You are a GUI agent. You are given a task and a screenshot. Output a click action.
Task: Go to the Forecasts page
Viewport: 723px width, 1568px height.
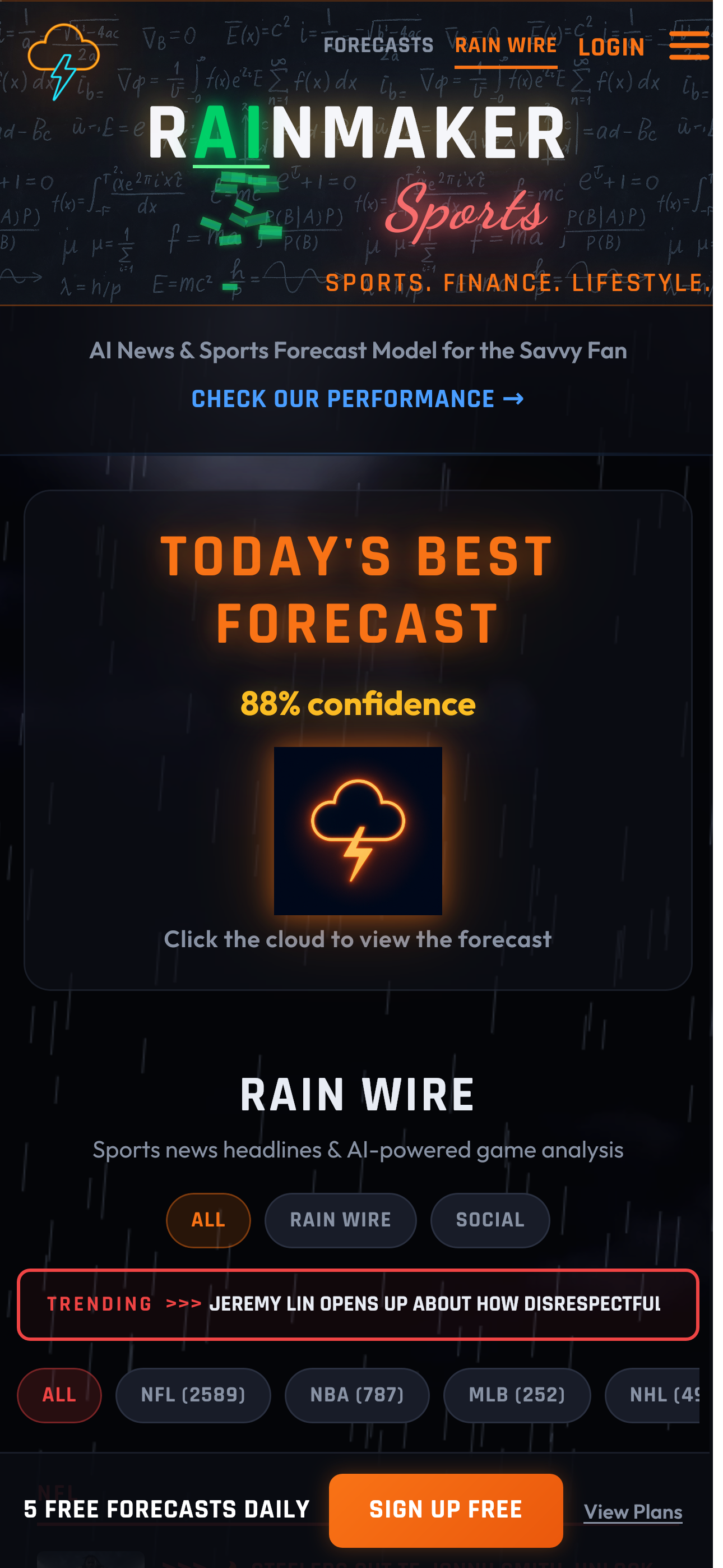(x=378, y=45)
